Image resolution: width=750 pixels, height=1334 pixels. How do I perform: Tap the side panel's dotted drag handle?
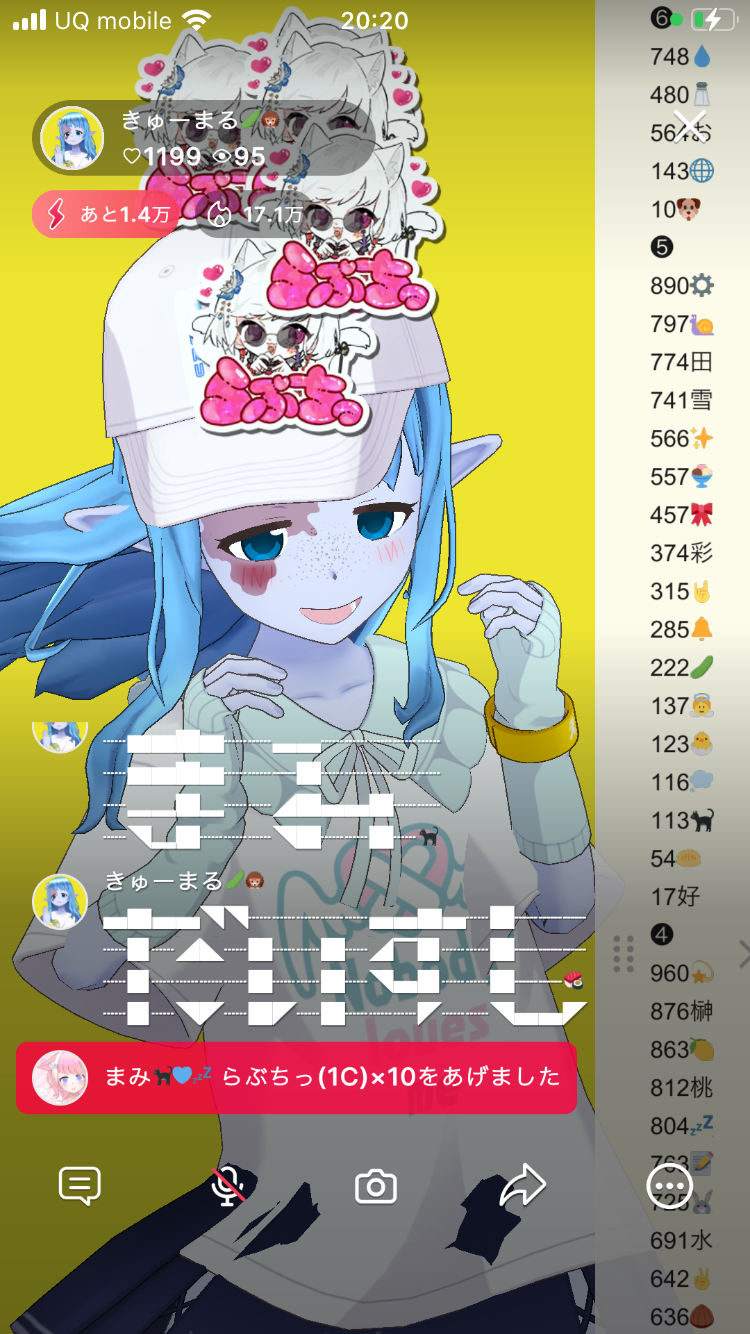[624, 954]
